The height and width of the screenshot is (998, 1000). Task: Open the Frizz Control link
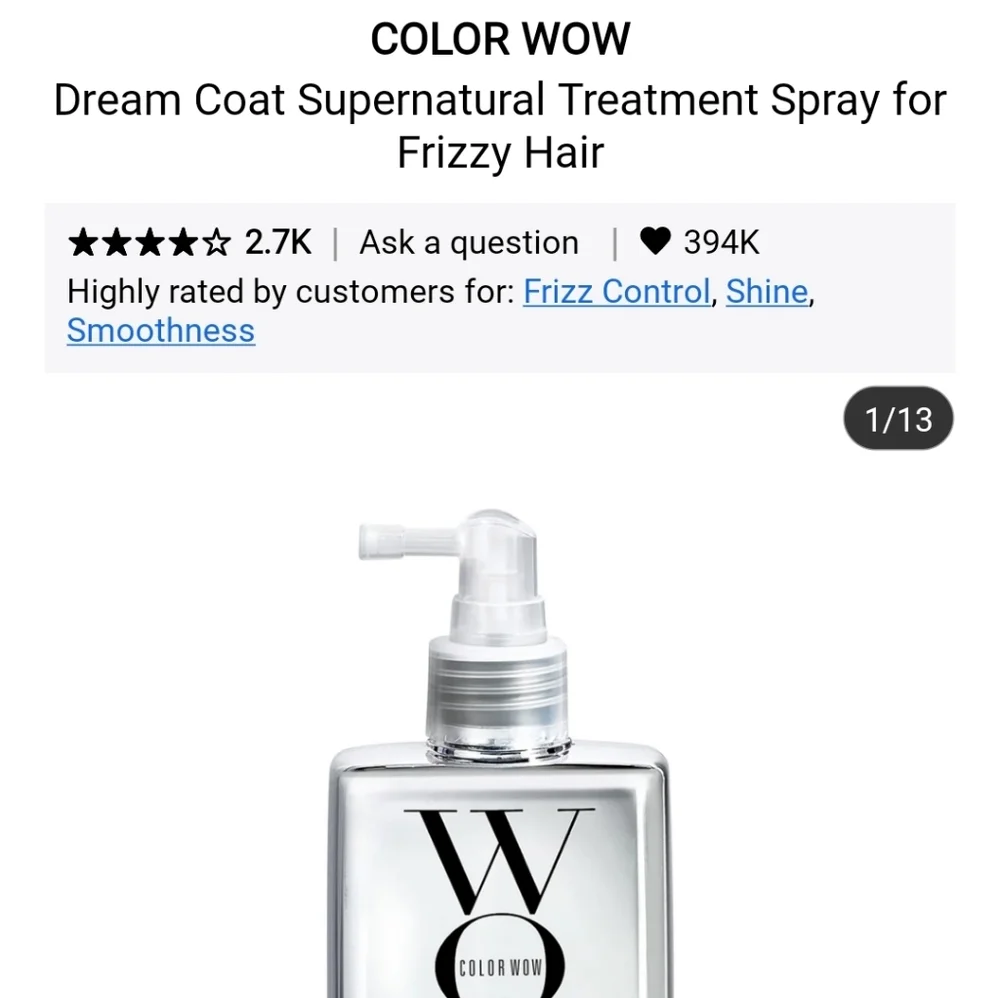[617, 291]
